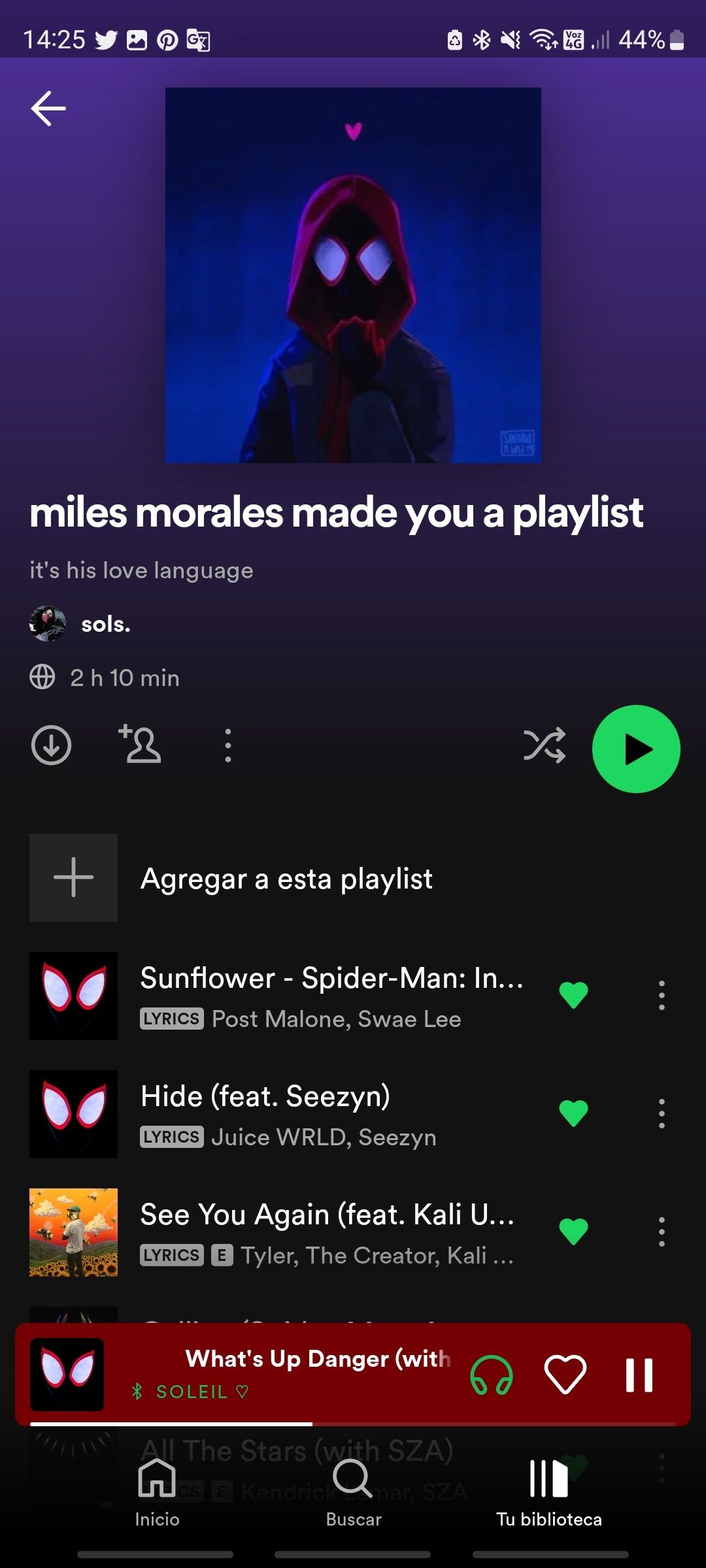
Task: Unlike the Sunflower track
Action: [573, 995]
